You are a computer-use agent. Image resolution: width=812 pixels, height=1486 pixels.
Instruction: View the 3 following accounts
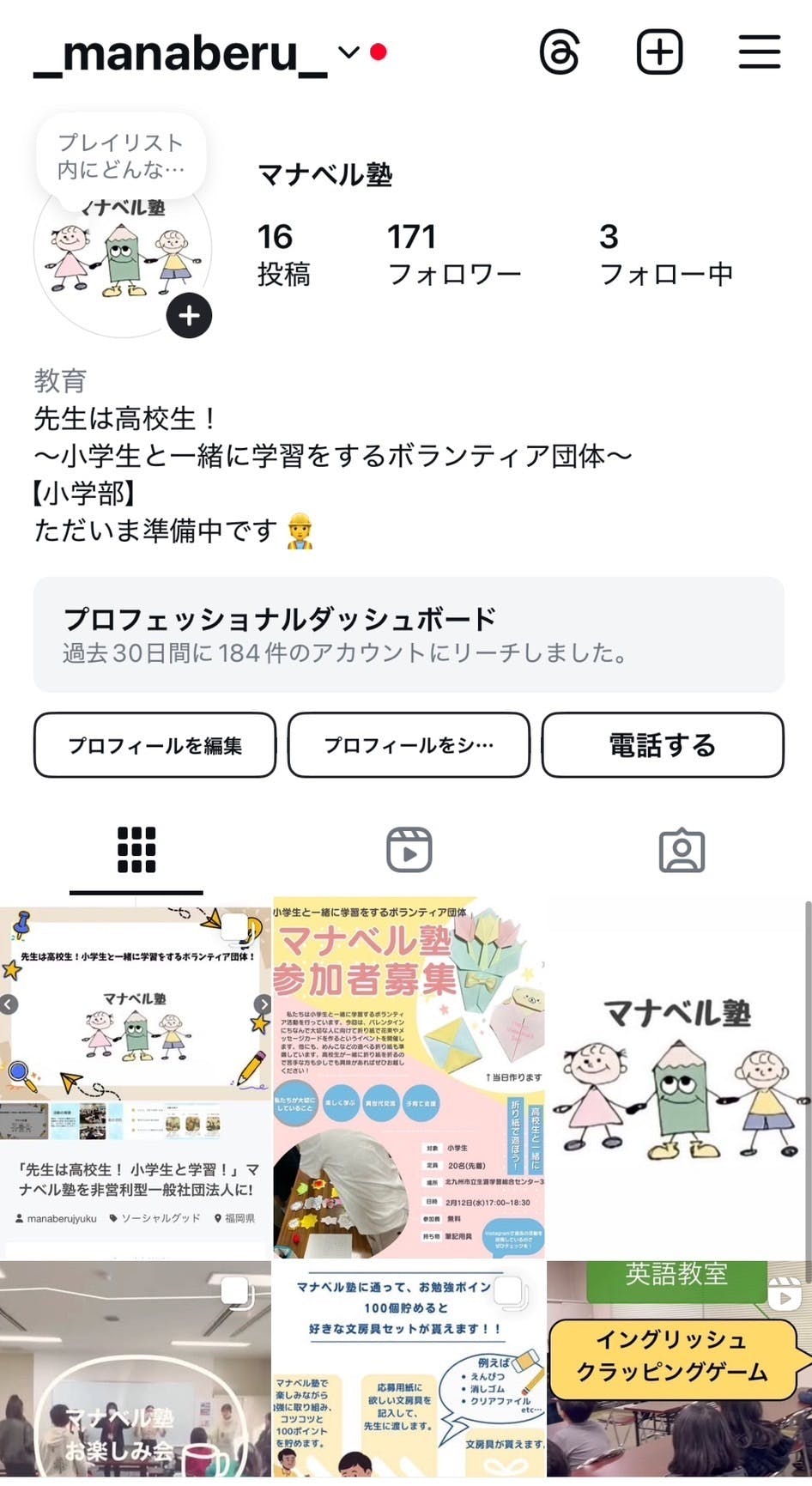click(665, 255)
